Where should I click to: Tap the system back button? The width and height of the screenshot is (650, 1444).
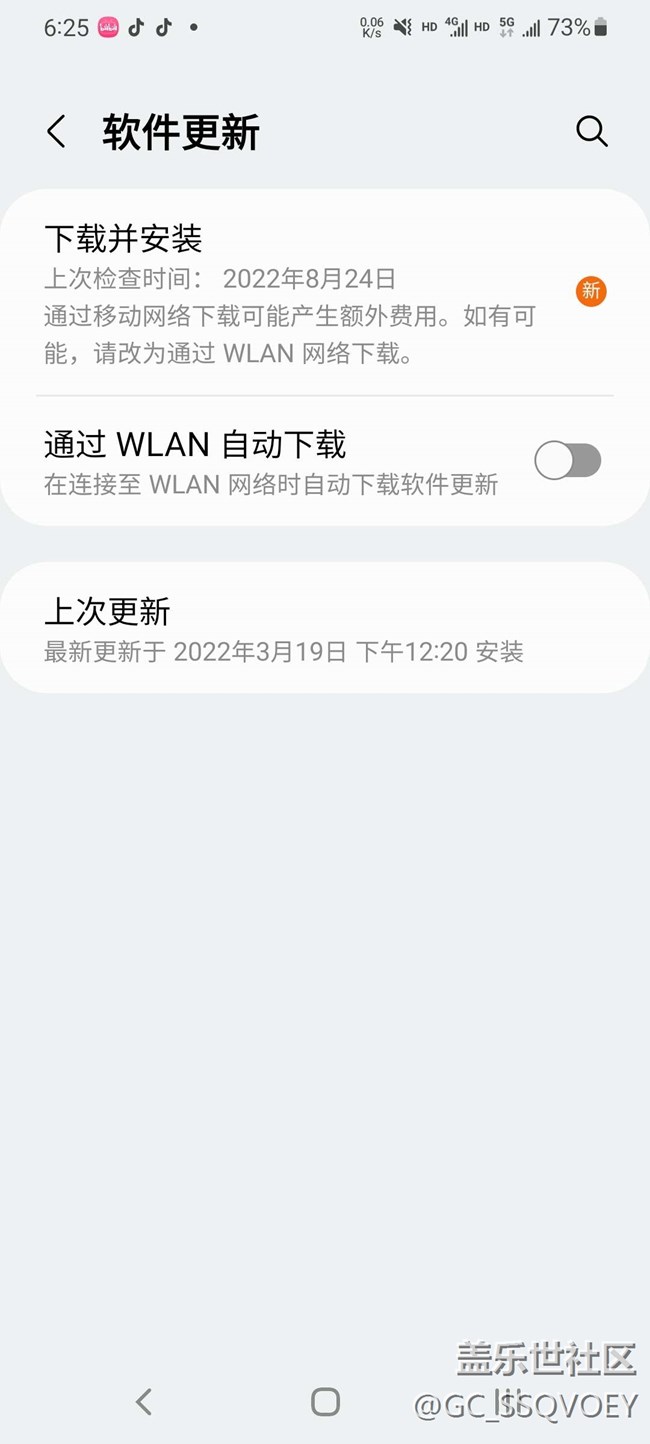coord(144,1401)
